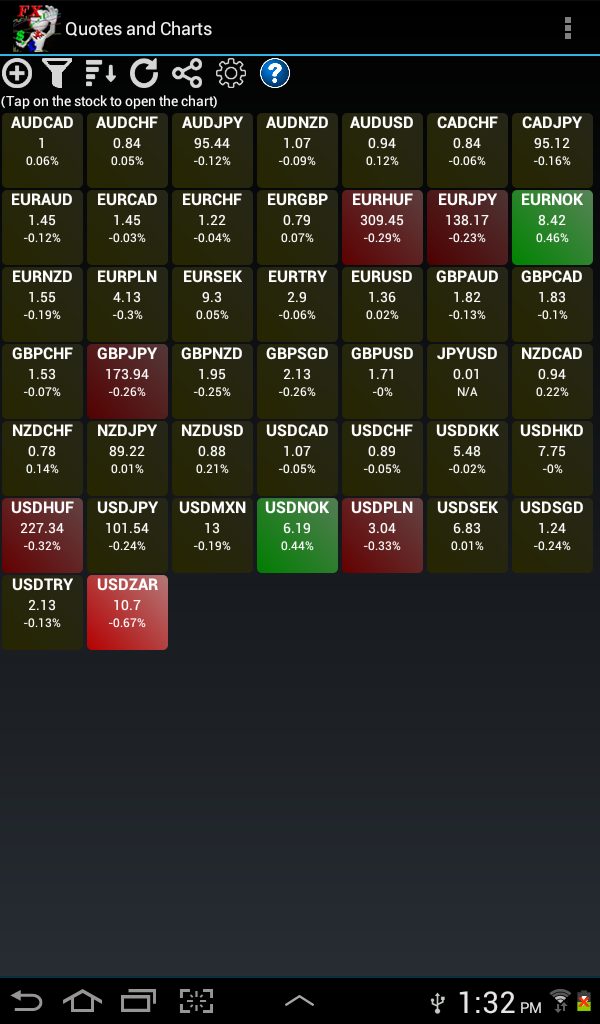View the GBPJPY chart
Viewport: 600px width, 1024px height.
click(x=127, y=381)
